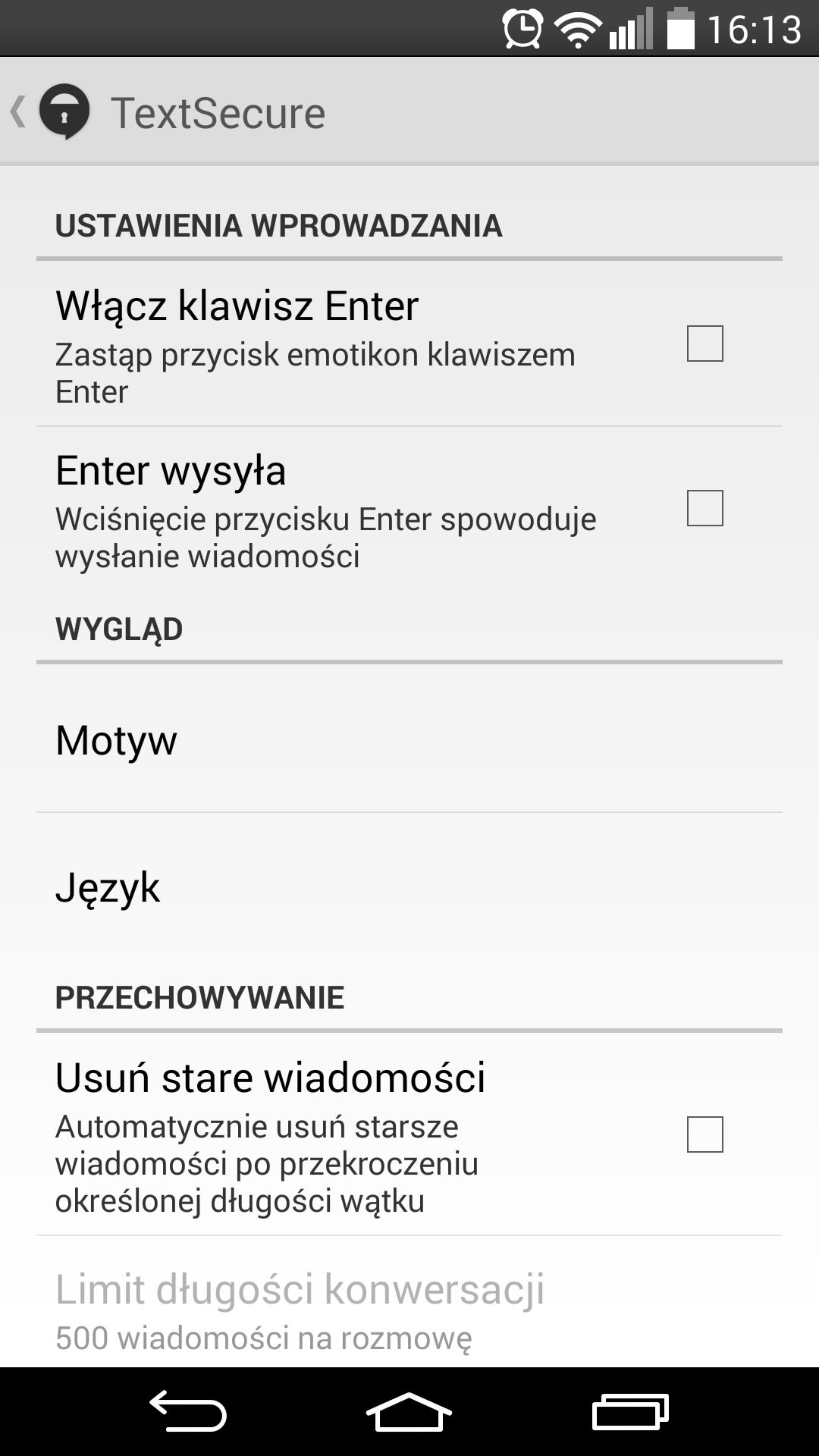Check the Usuń stare wiadomości box

tap(704, 1134)
